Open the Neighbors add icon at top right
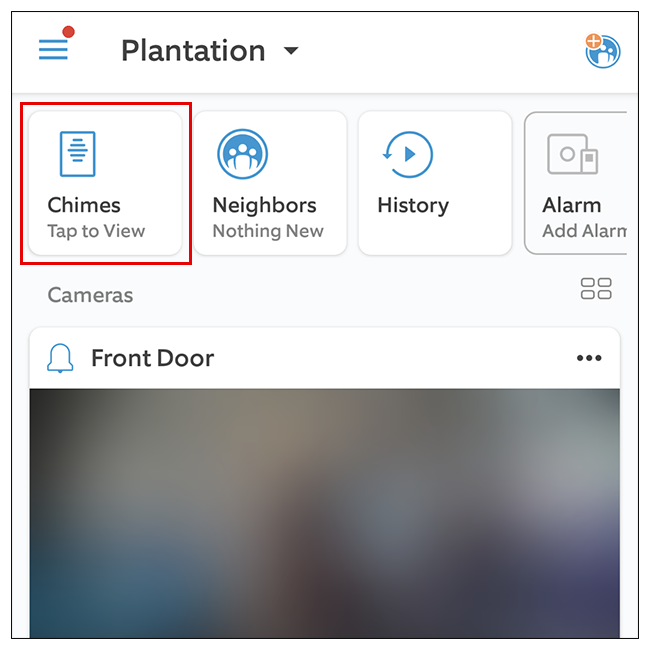 coord(602,51)
